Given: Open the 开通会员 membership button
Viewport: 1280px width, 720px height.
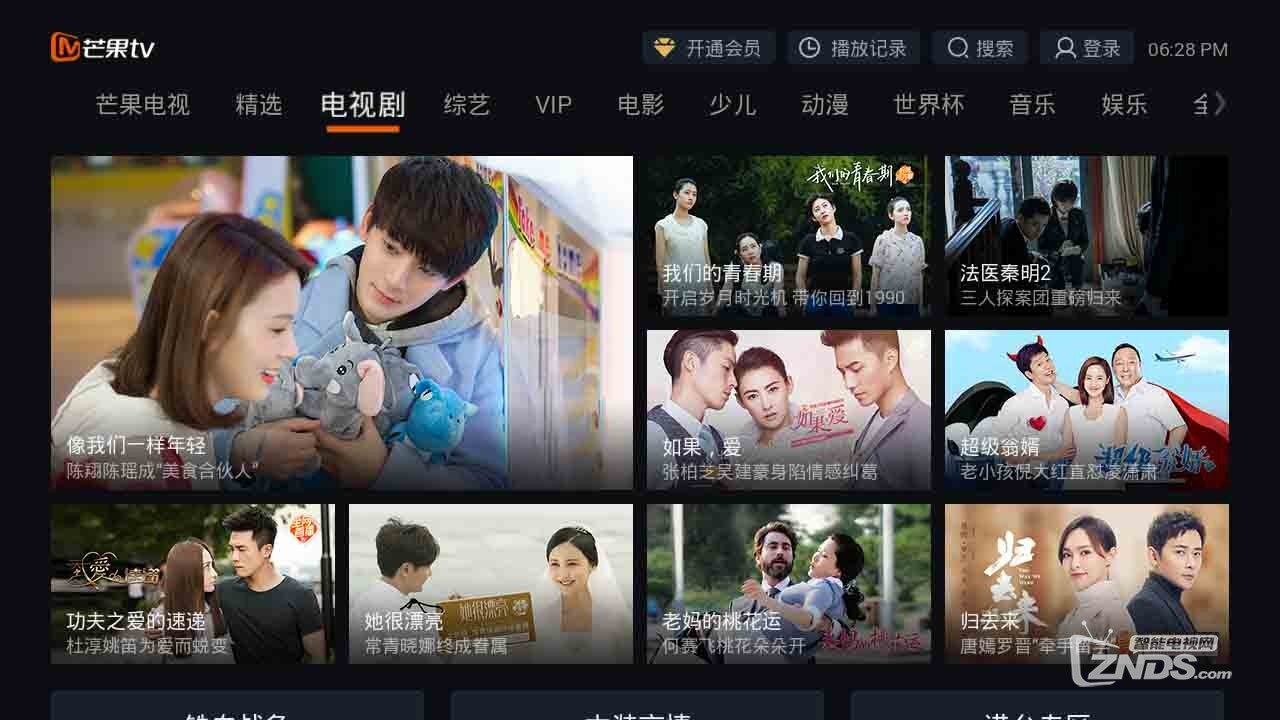Looking at the screenshot, I should (708, 48).
